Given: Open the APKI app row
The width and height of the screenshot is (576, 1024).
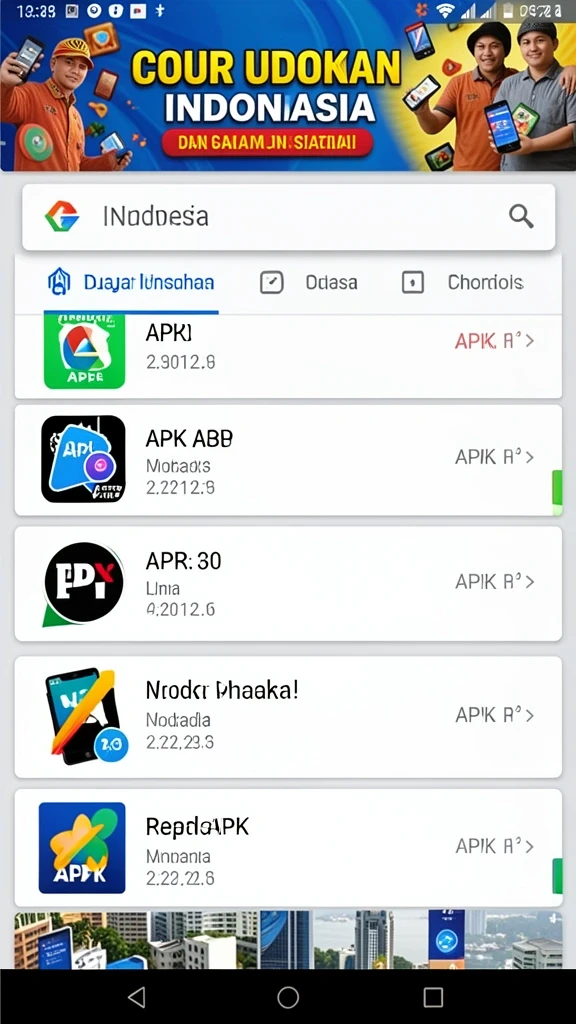Looking at the screenshot, I should click(x=288, y=356).
